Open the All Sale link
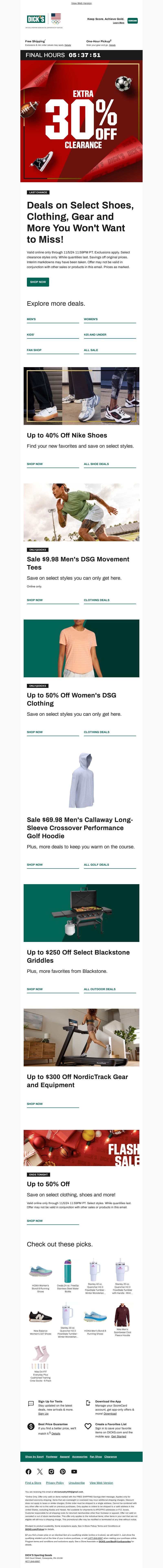Viewport: 163px width, 1568px height. [90, 350]
